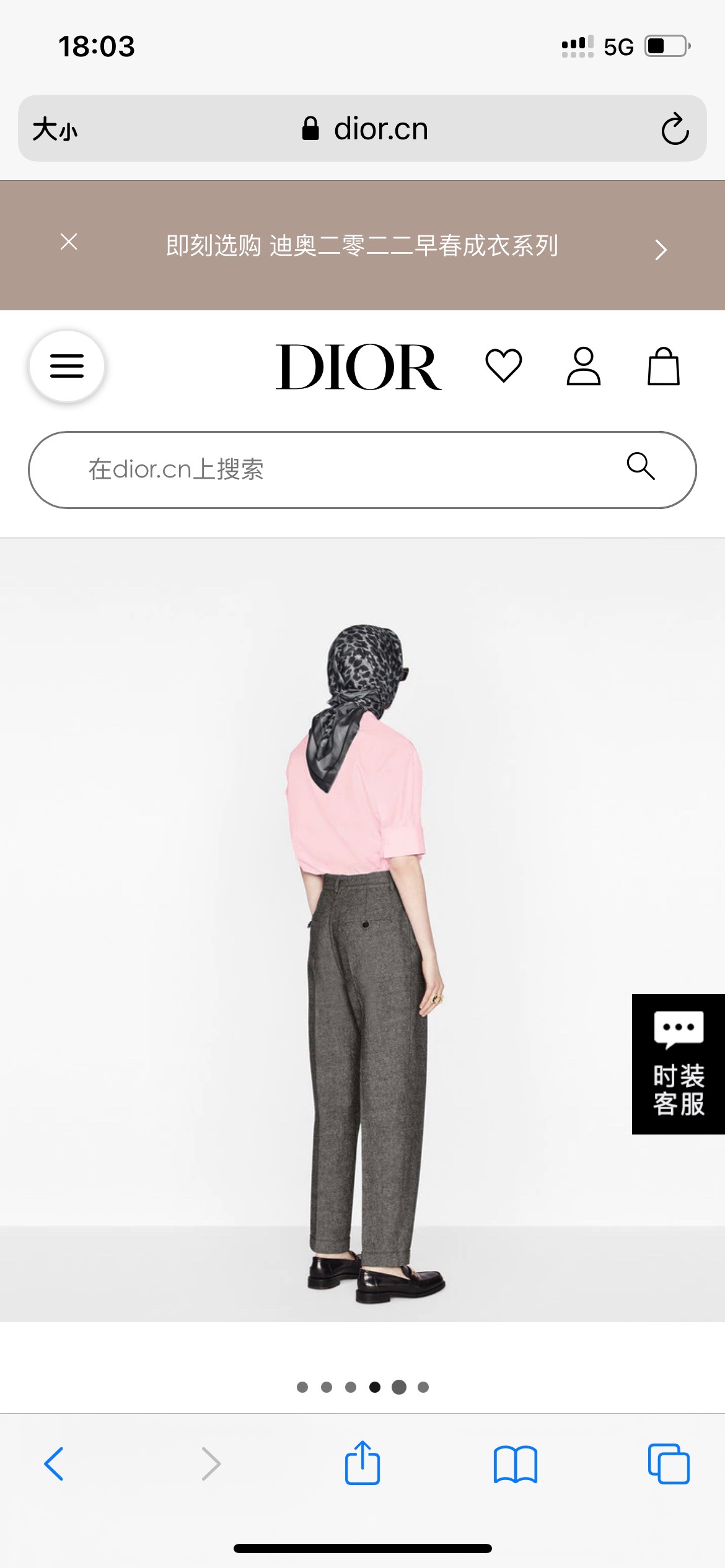Open the 早春成衣系列 banner arrow

pos(661,250)
